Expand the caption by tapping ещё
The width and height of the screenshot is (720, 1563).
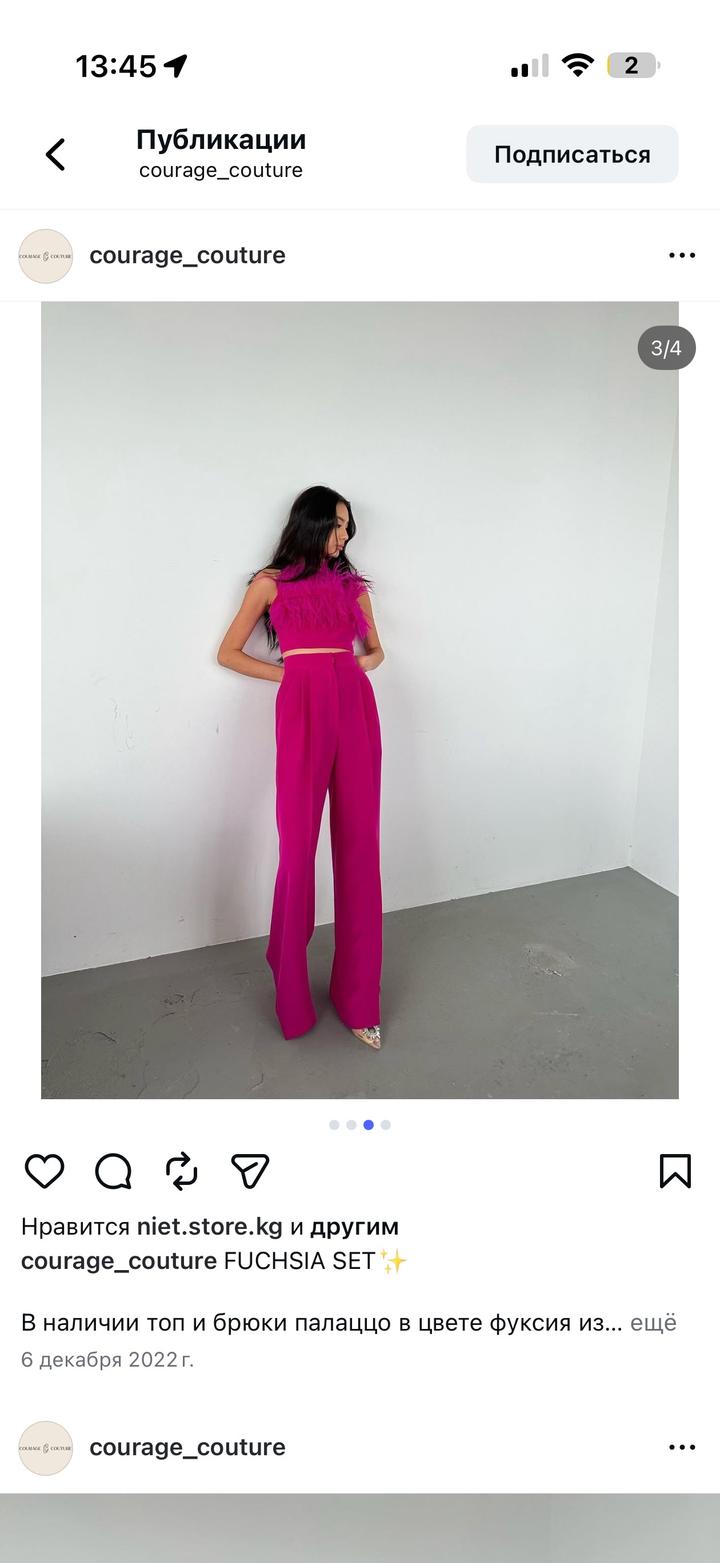[x=653, y=1323]
